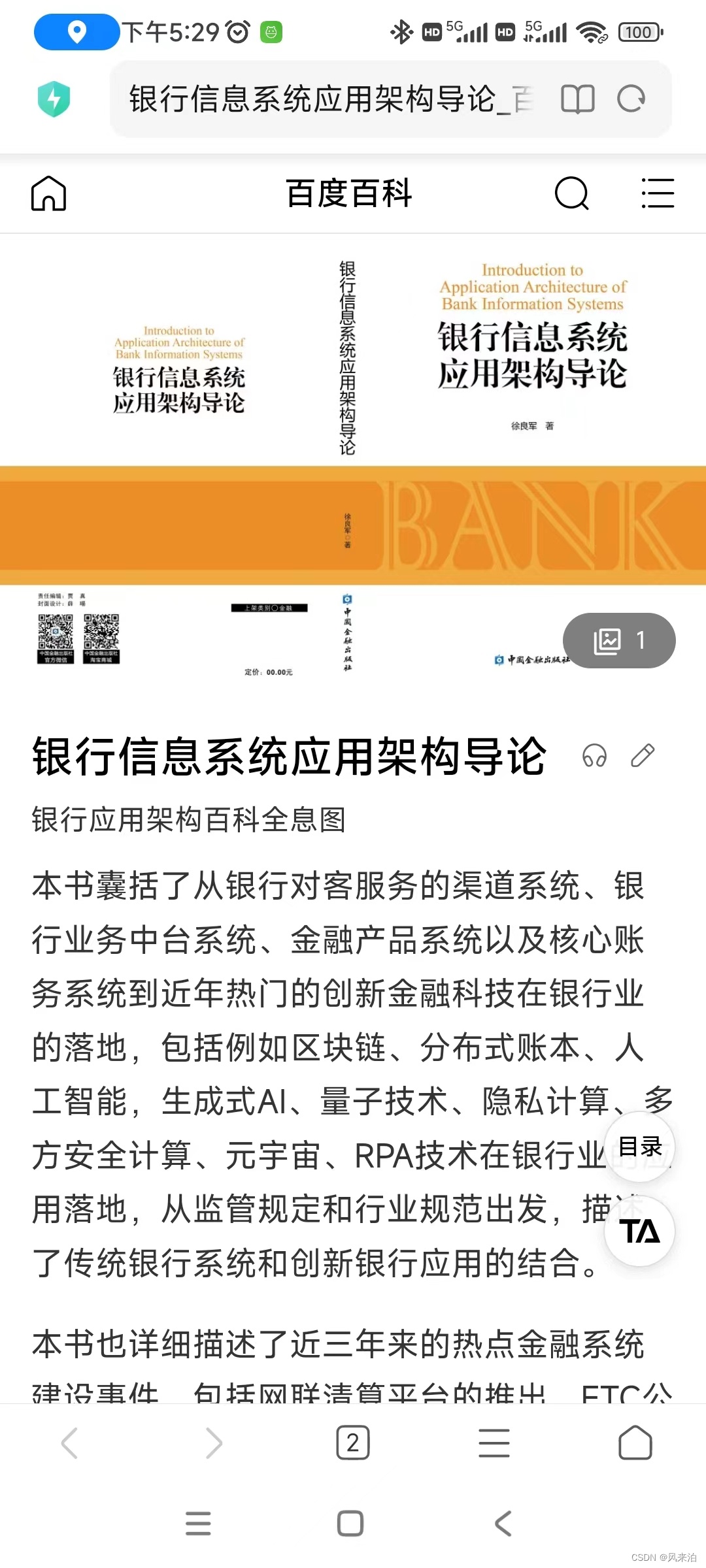Viewport: 706px width, 1568px height.
Task: Reload the page with the refresh icon
Action: coord(631,99)
